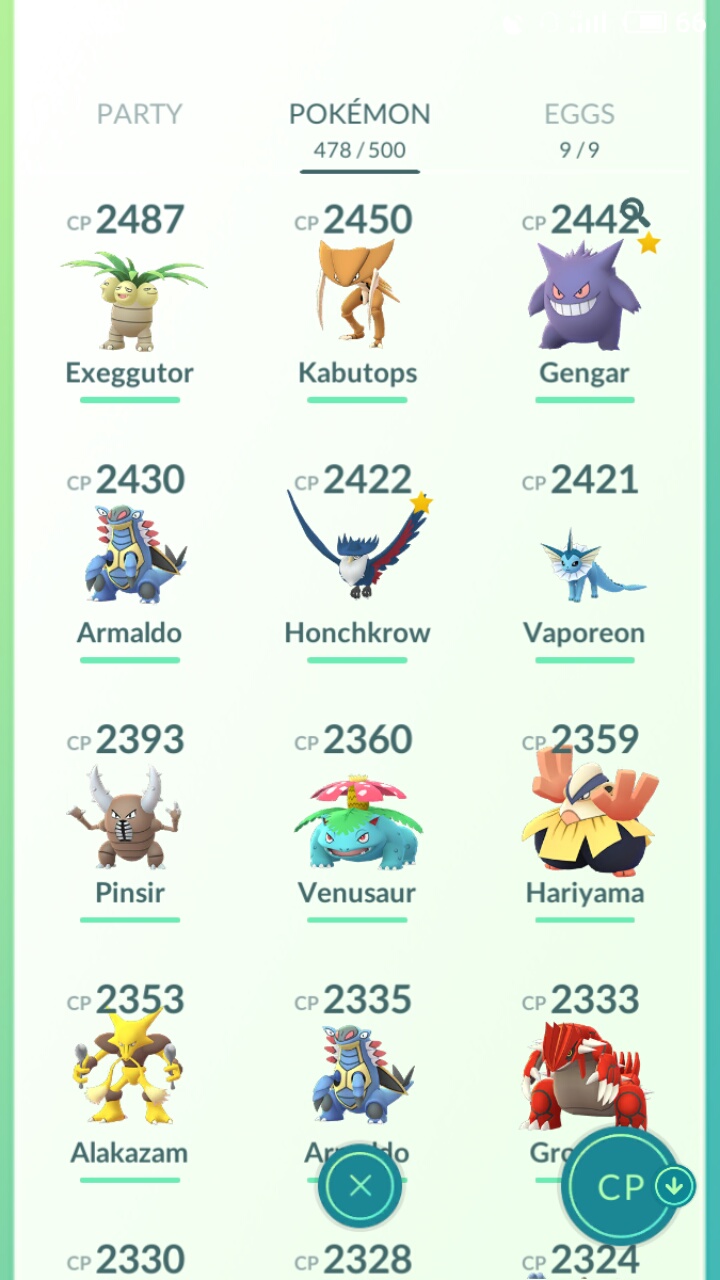View Gengar CP 2442 details
The height and width of the screenshot is (1280, 720).
point(585,300)
